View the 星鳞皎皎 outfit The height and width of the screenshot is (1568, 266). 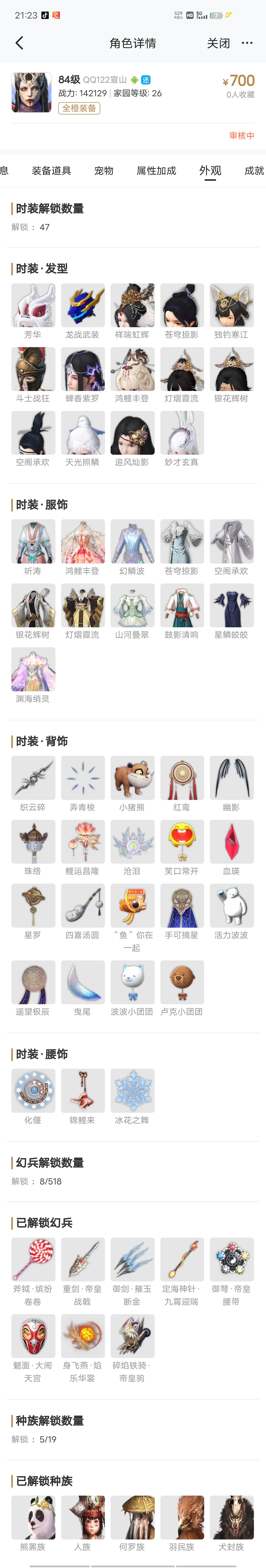231,606
